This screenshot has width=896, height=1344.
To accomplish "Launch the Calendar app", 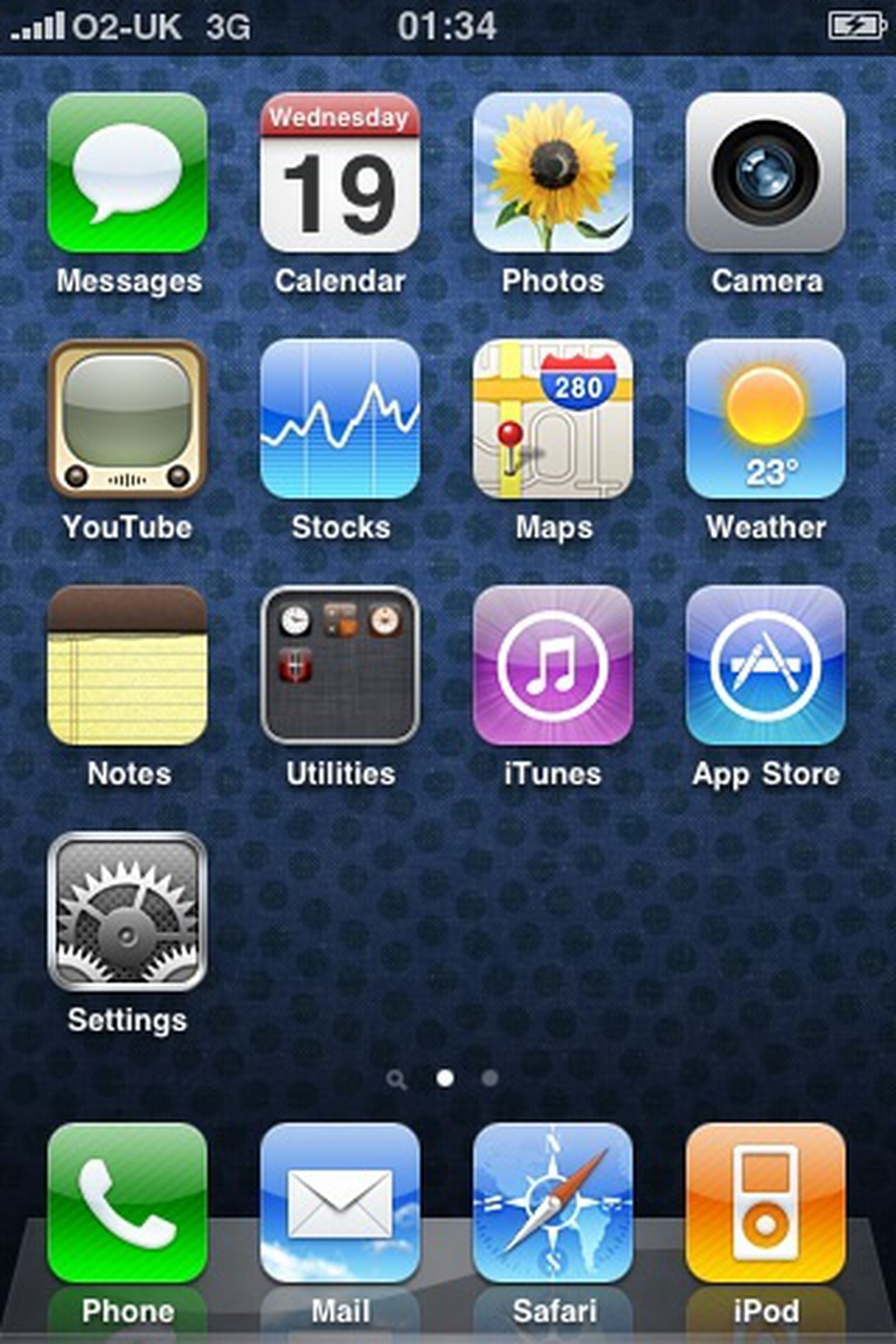I will tap(340, 172).
